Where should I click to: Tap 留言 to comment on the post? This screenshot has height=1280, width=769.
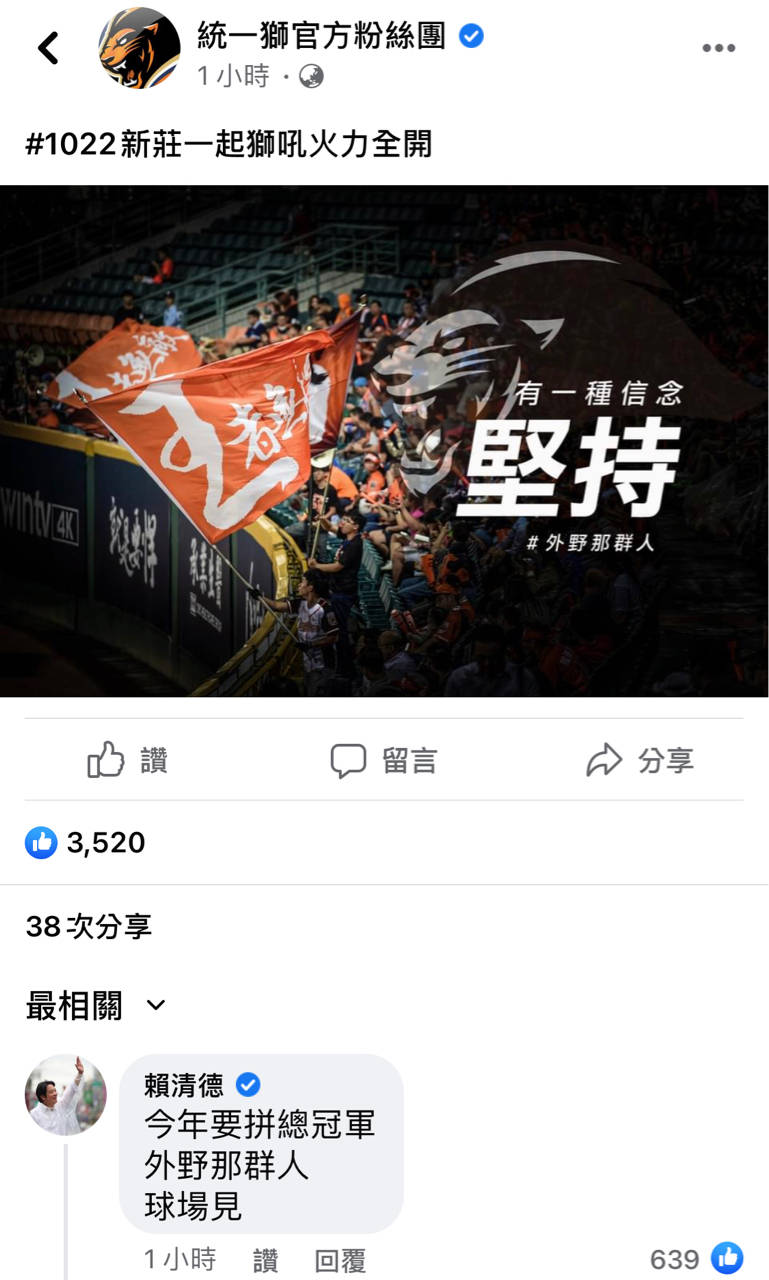pyautogui.click(x=384, y=761)
